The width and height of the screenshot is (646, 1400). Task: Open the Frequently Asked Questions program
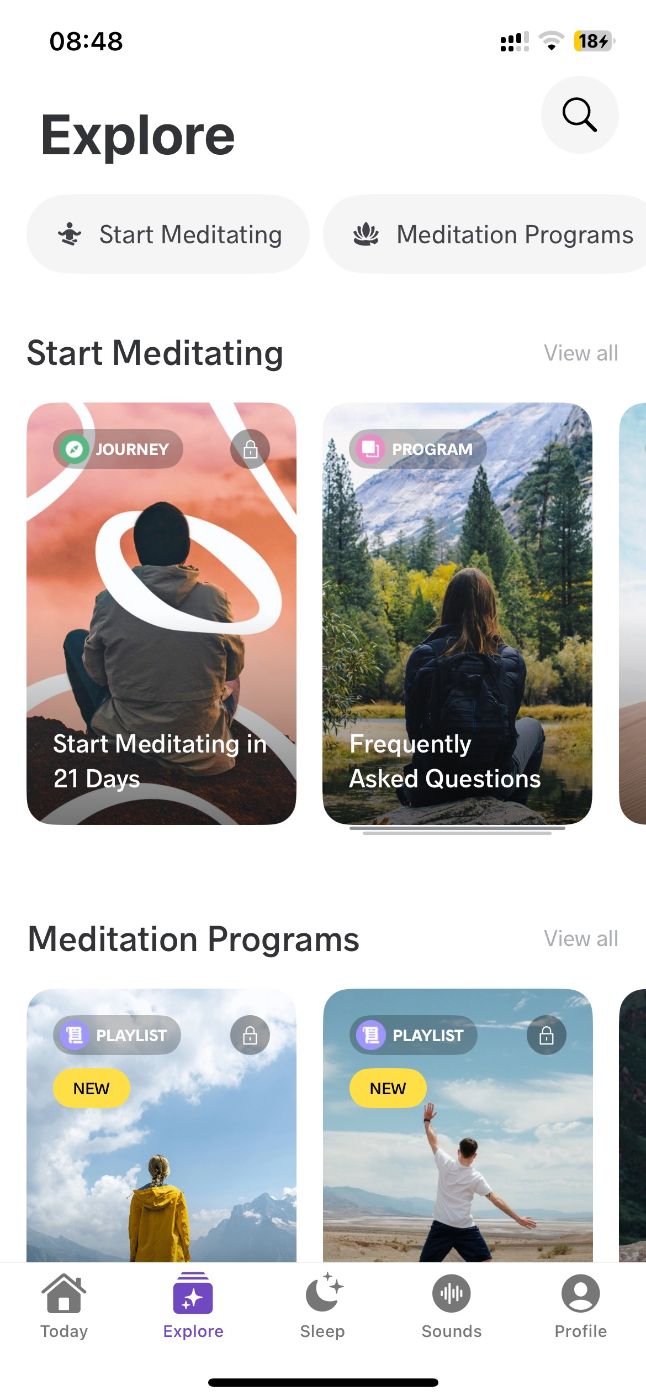457,613
